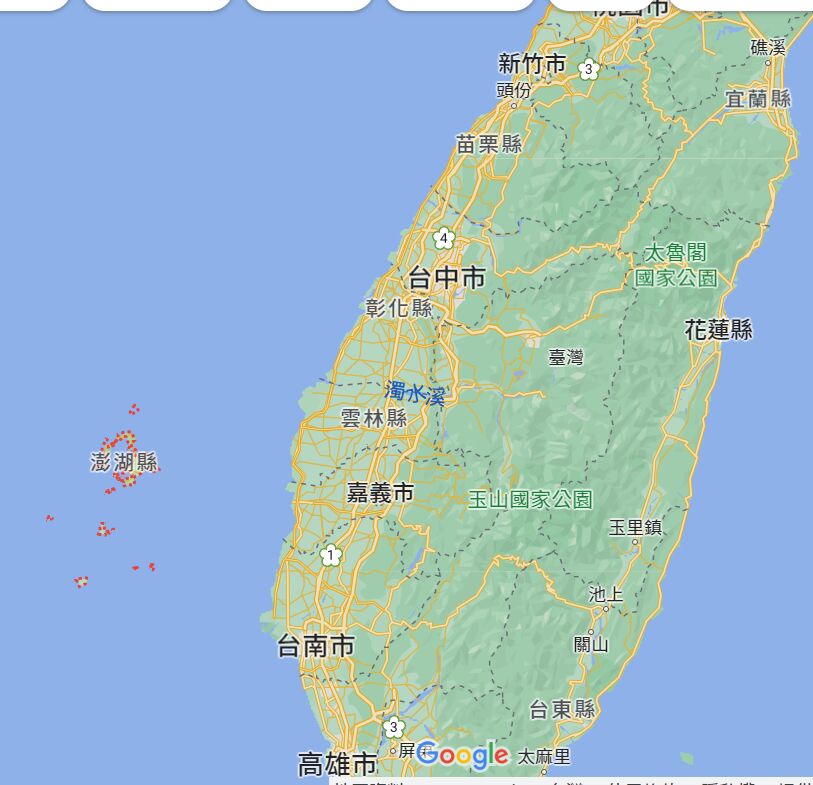Tap the 高雄市 city label
Image resolution: width=813 pixels, height=785 pixels.
pos(337,765)
